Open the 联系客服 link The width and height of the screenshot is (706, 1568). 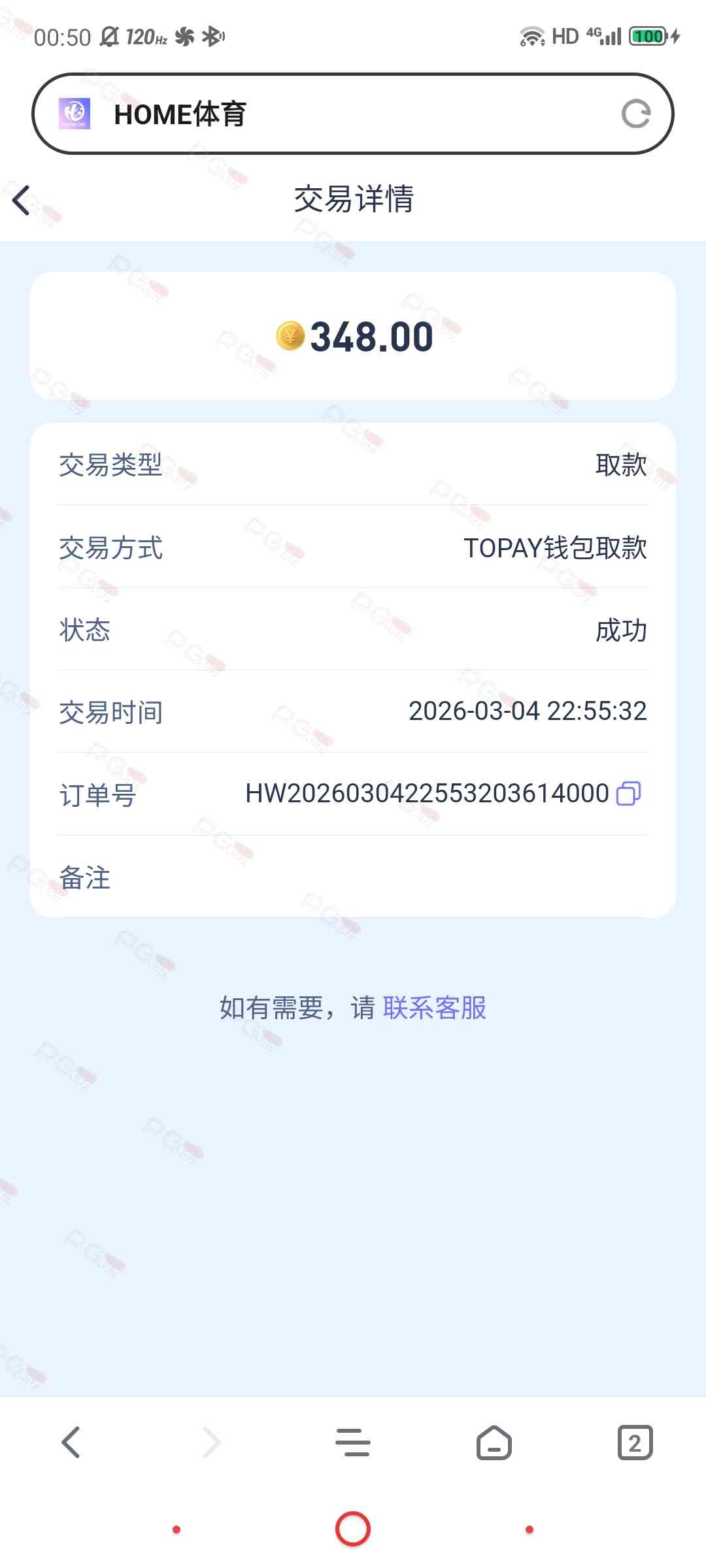click(435, 1008)
